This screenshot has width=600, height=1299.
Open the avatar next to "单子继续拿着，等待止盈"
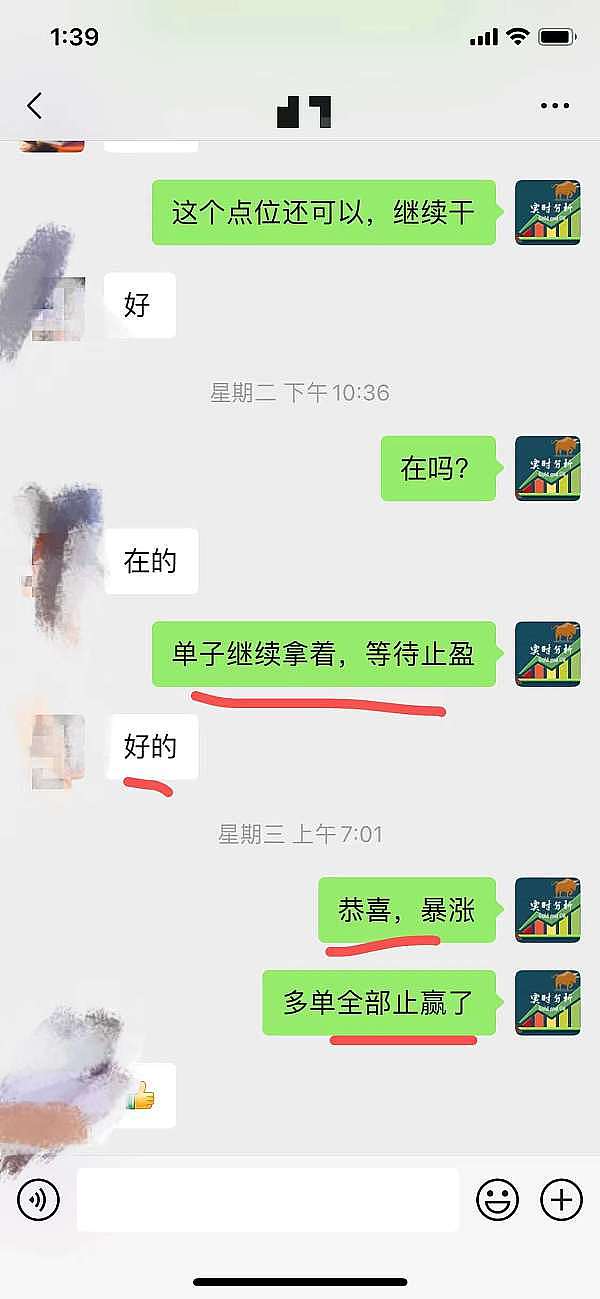pos(547,654)
